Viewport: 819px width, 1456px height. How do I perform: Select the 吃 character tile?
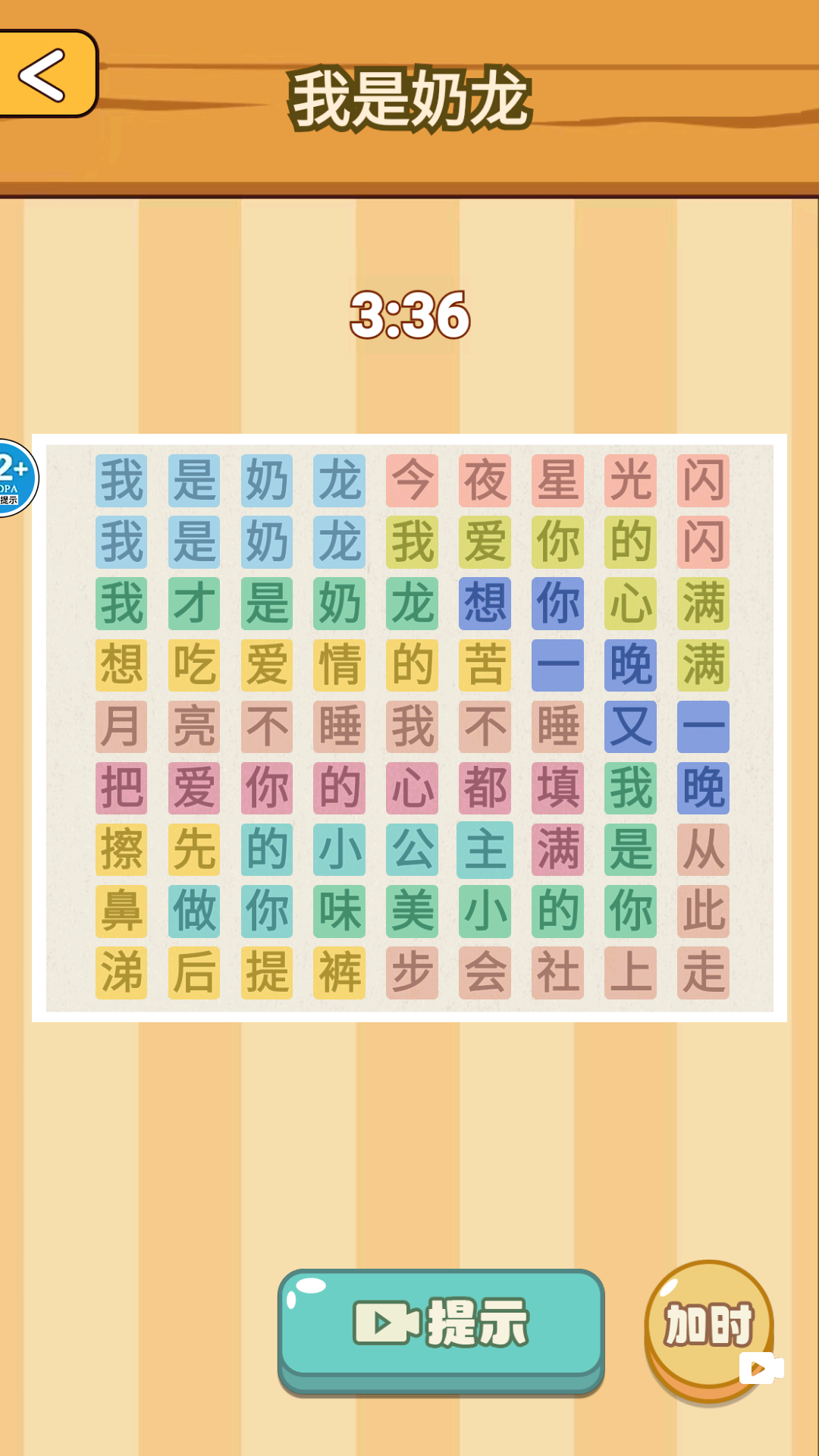[194, 665]
